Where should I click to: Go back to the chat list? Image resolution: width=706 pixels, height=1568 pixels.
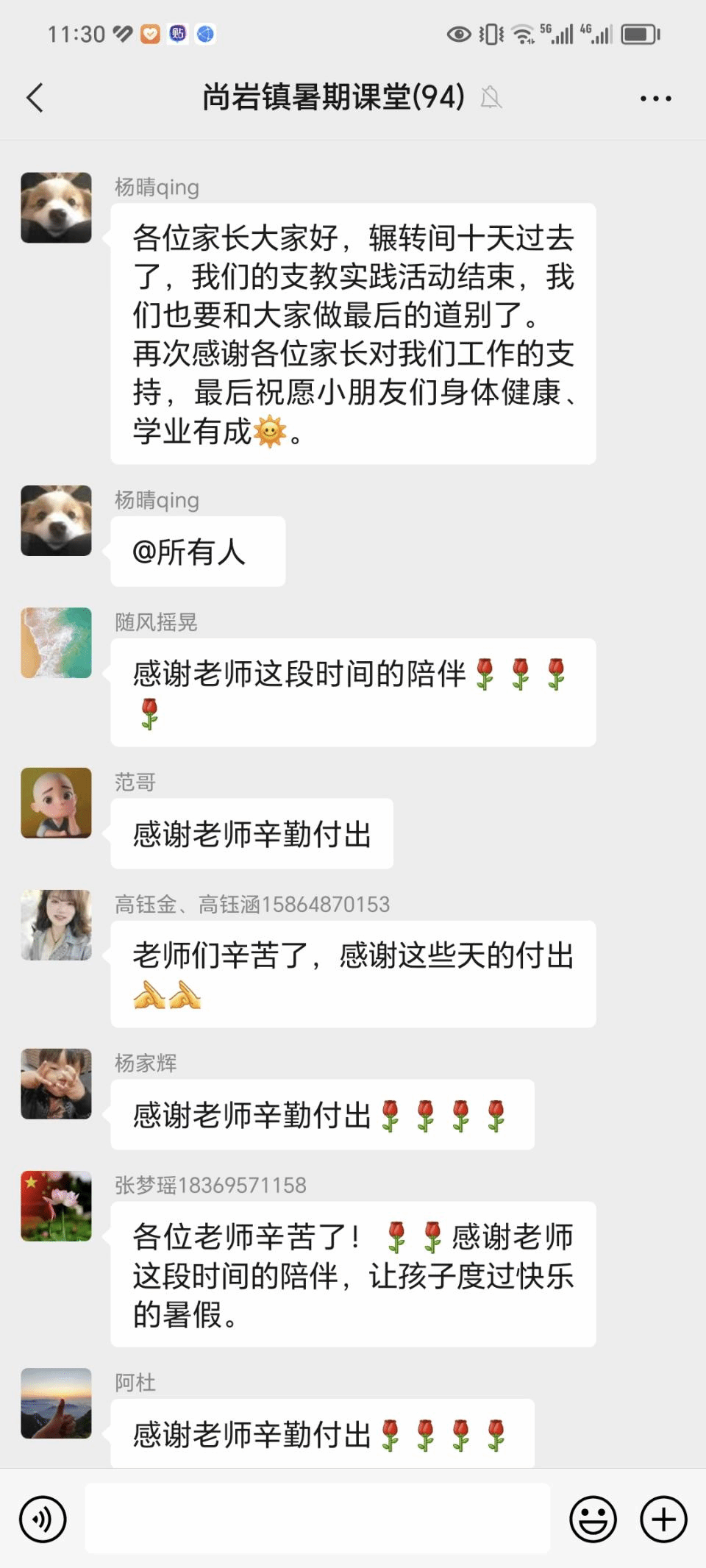tap(35, 98)
